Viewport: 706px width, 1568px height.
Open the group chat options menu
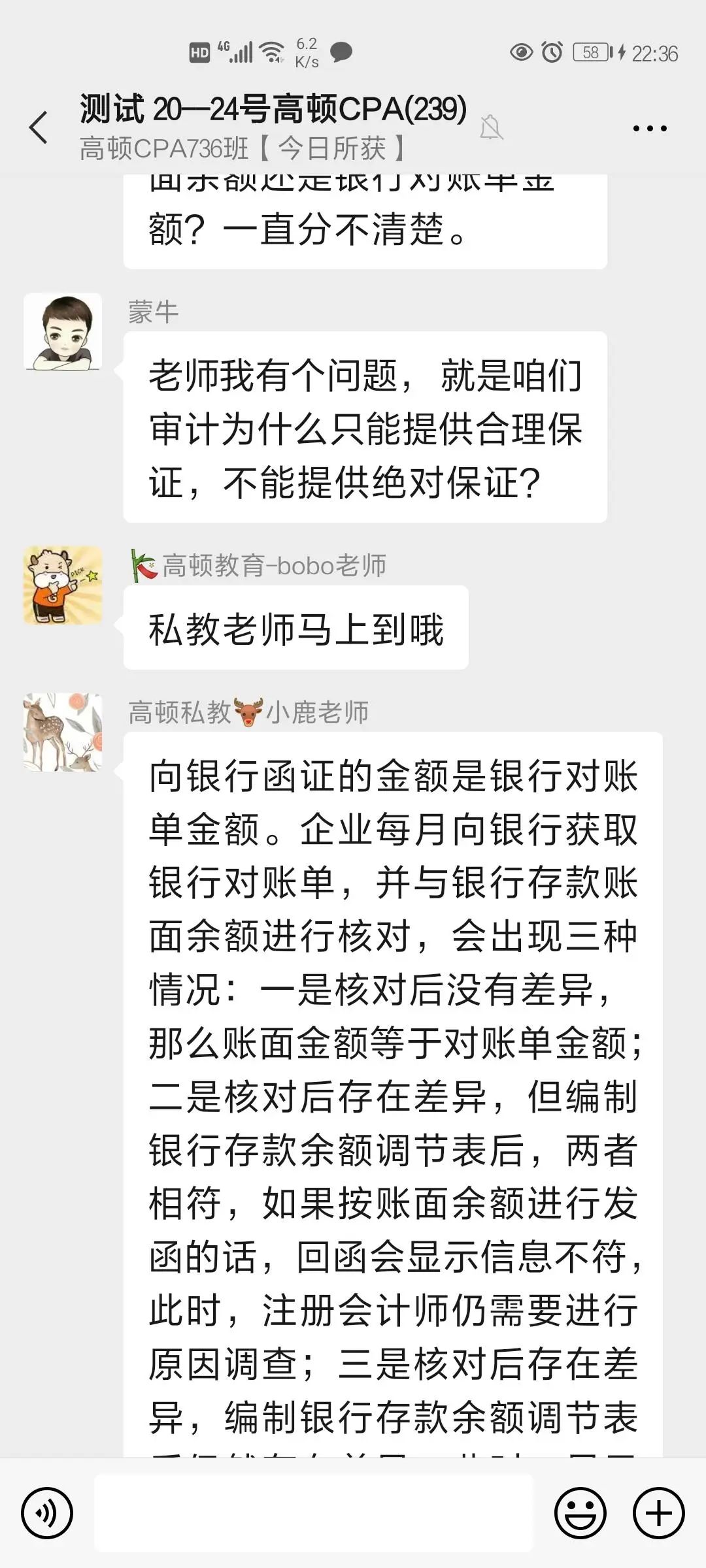(x=649, y=128)
